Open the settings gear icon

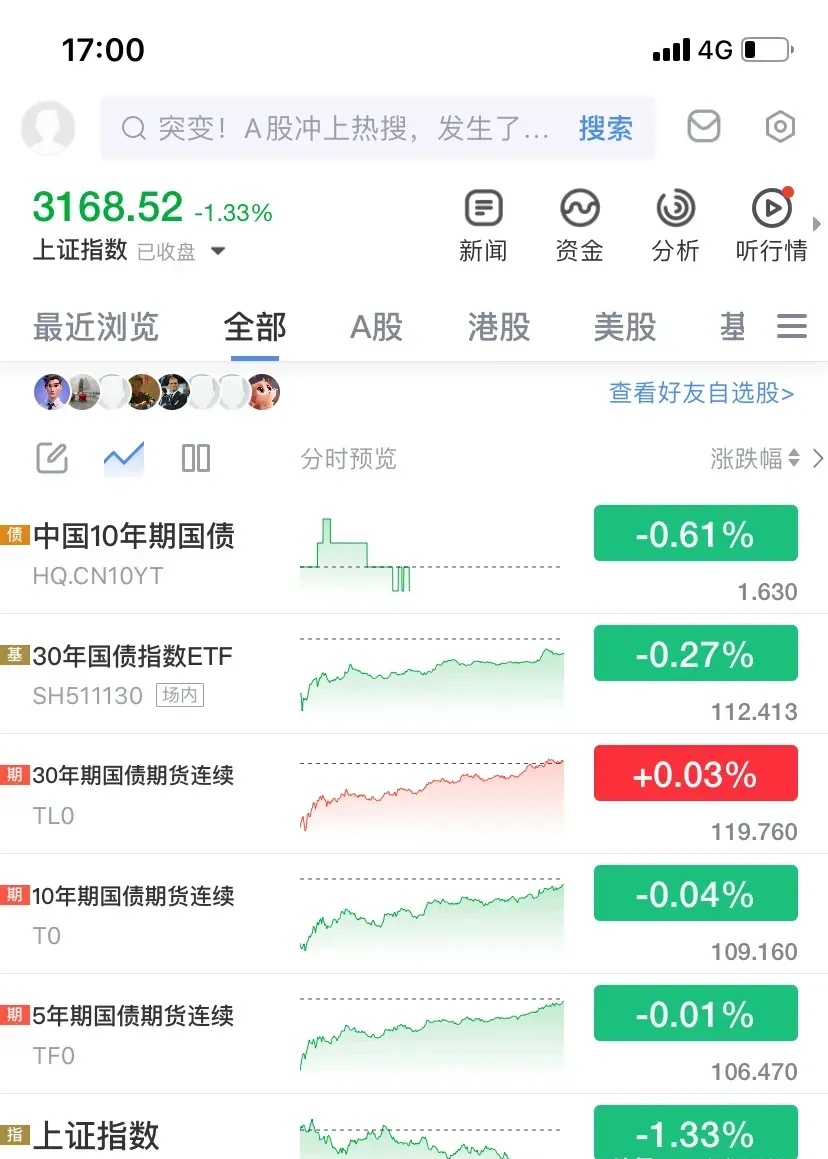780,126
